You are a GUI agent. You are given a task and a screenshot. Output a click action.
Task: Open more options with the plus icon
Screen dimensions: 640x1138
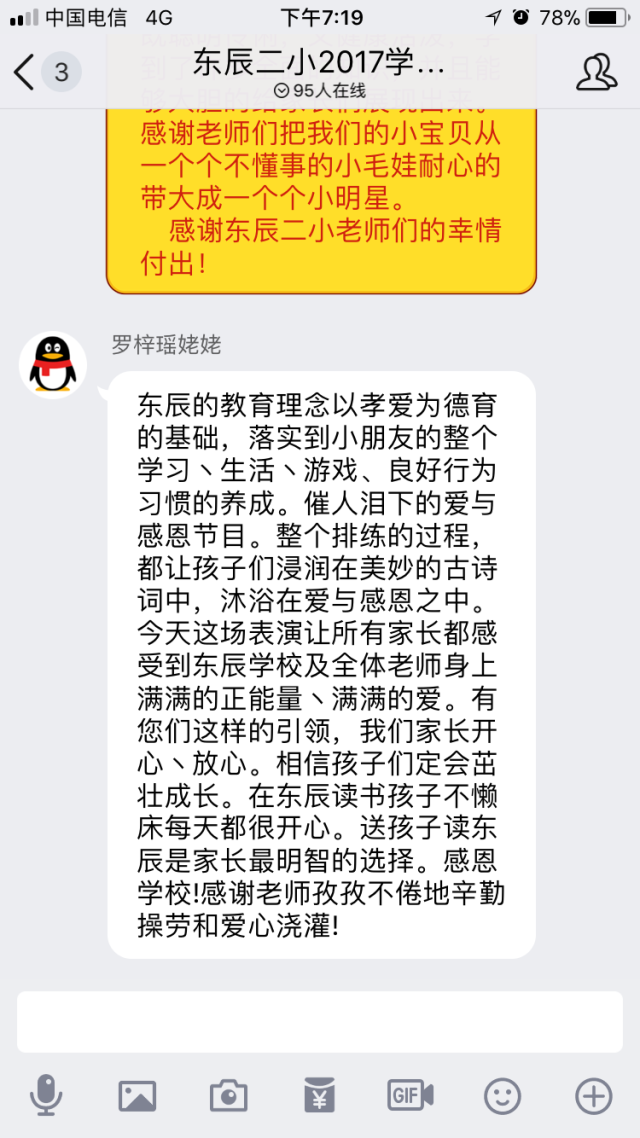point(594,1096)
